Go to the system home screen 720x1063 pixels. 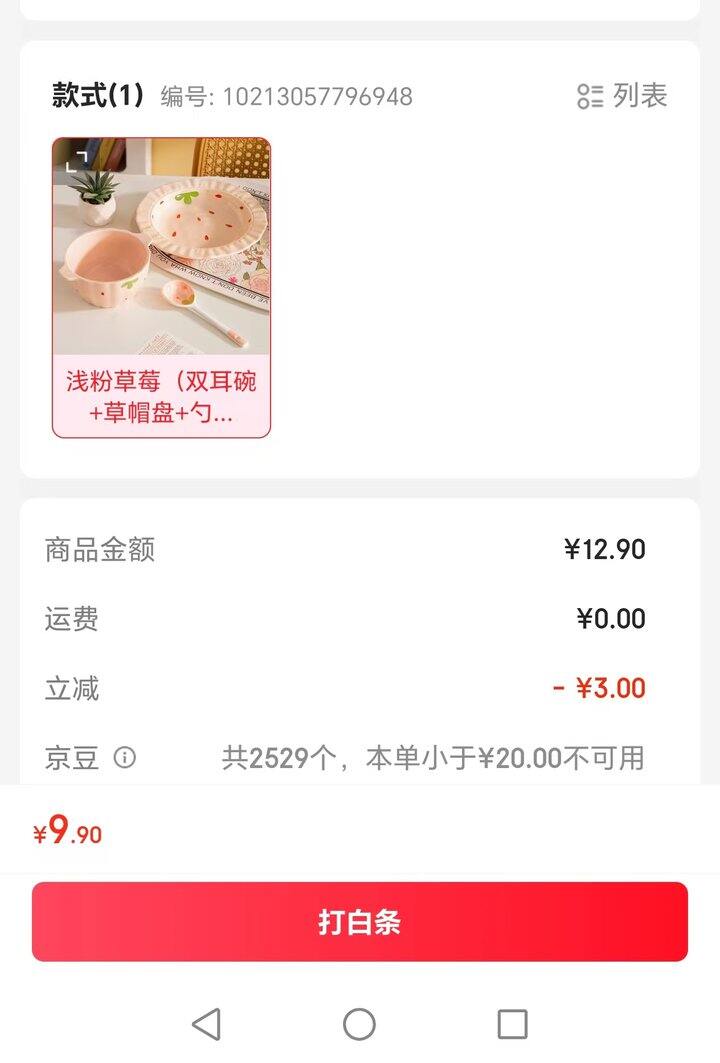(359, 1024)
